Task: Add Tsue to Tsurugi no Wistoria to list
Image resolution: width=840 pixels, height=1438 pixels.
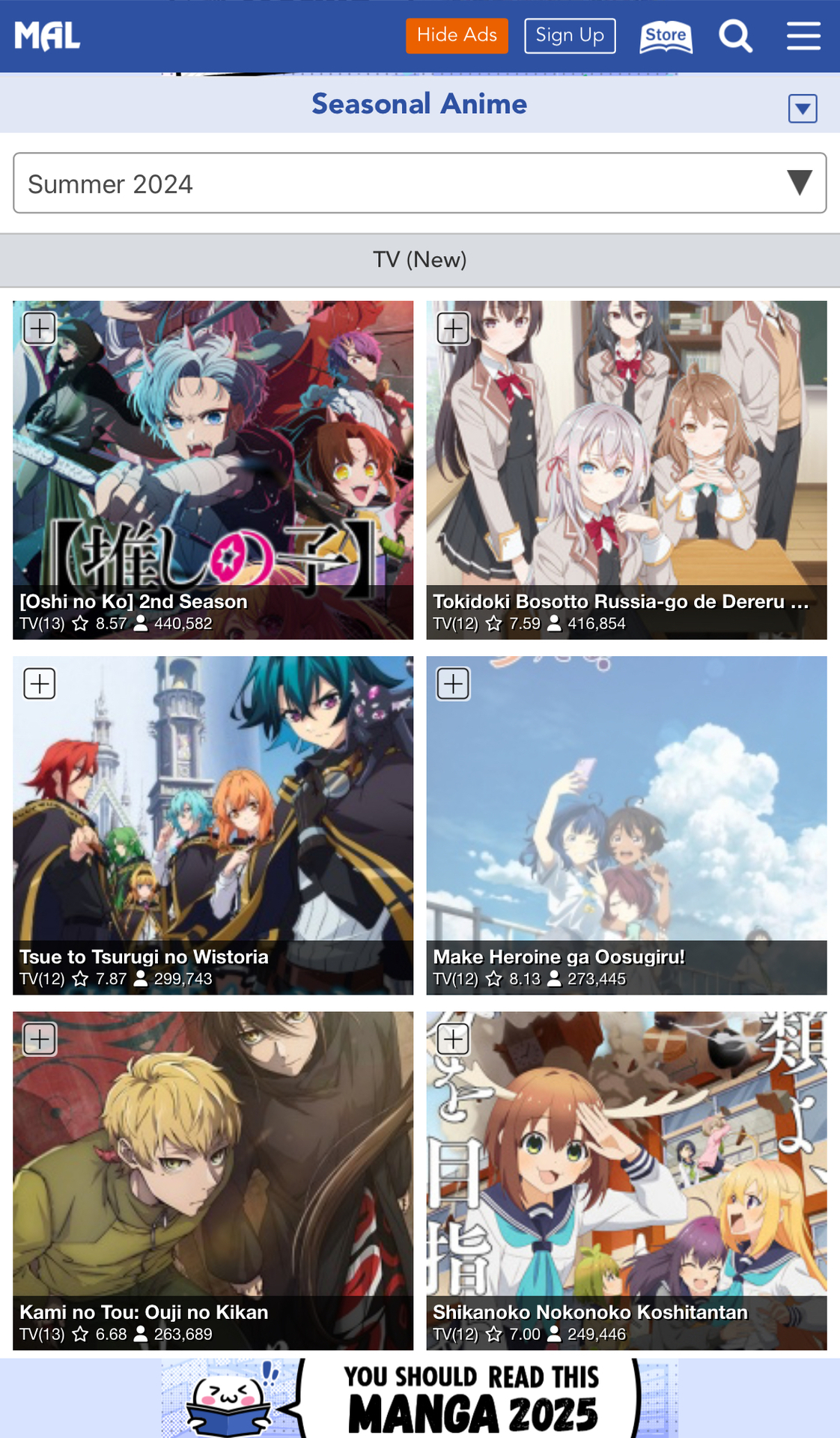Action: [40, 684]
